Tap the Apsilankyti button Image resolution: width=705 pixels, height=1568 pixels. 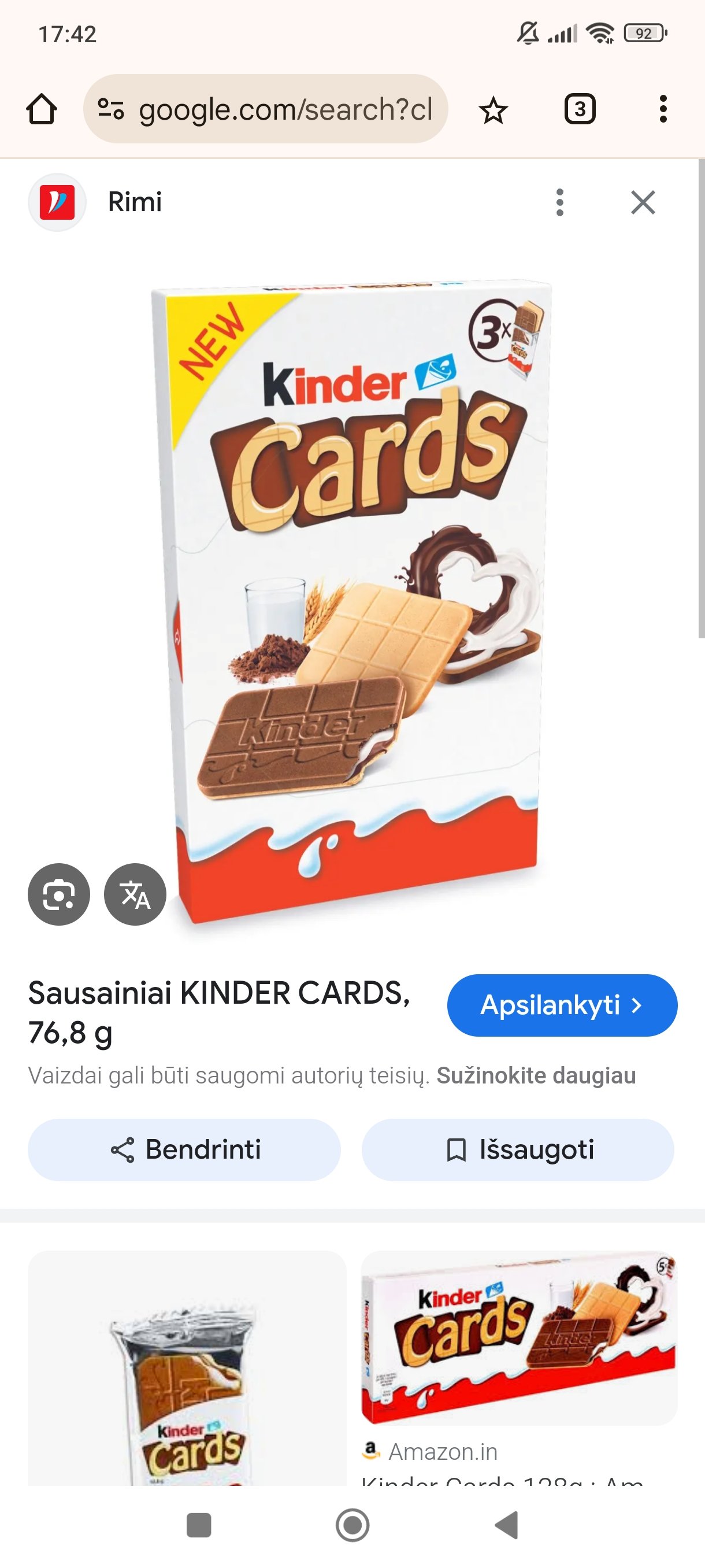click(562, 1005)
